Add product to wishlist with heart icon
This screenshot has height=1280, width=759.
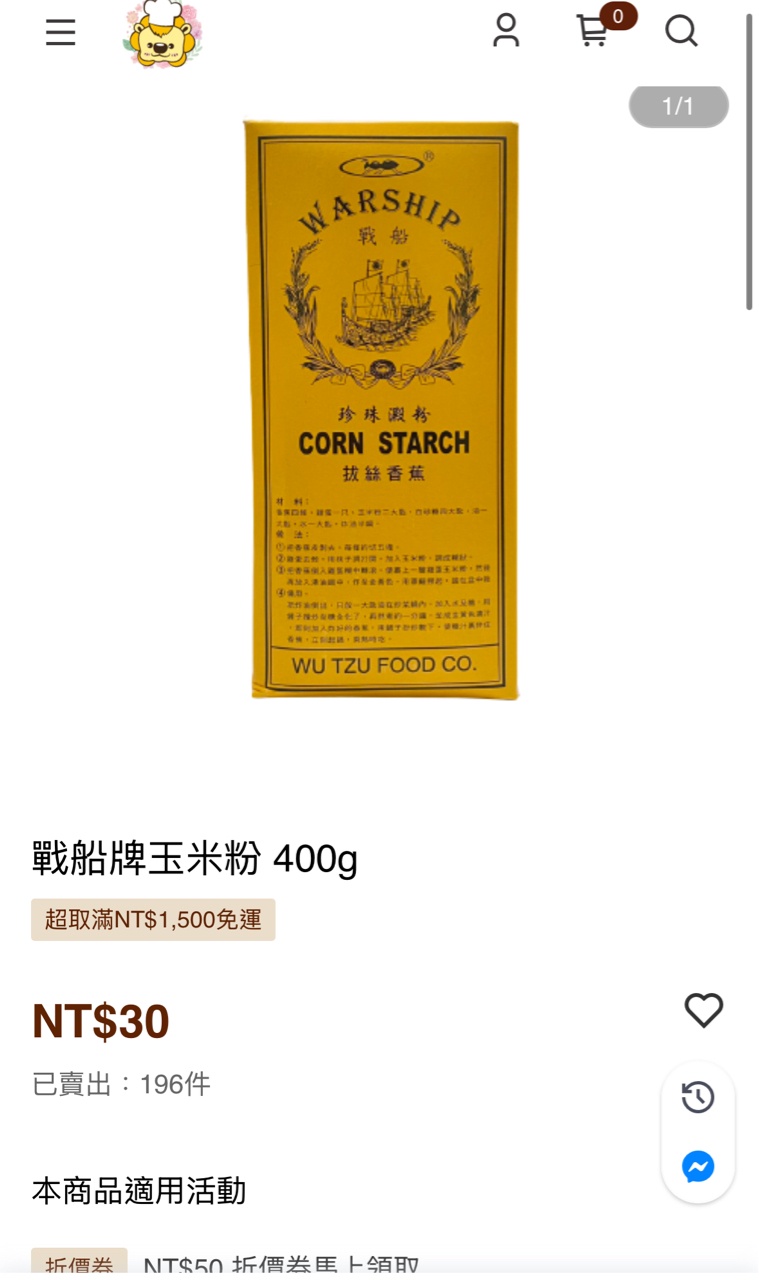[703, 1010]
